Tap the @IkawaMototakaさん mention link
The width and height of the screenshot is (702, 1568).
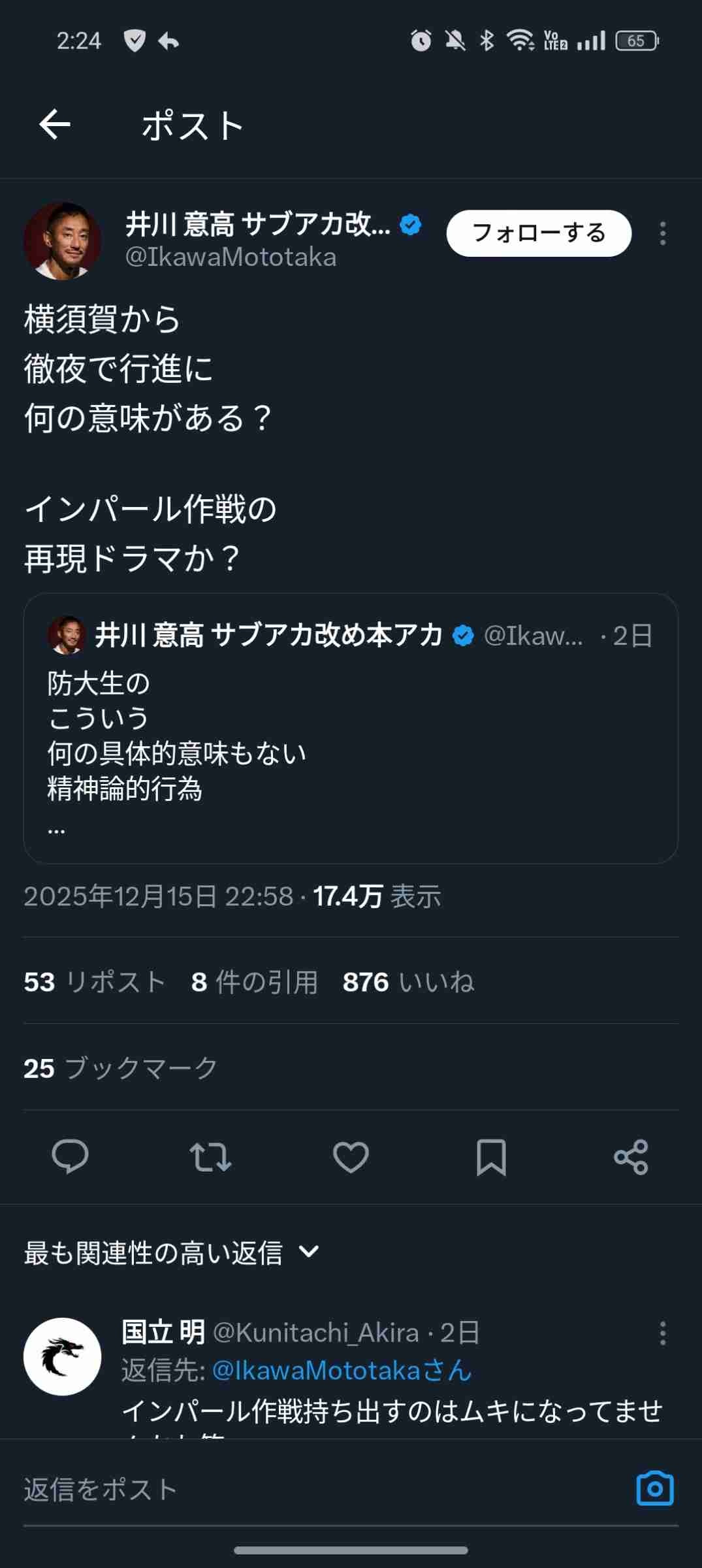point(342,1370)
